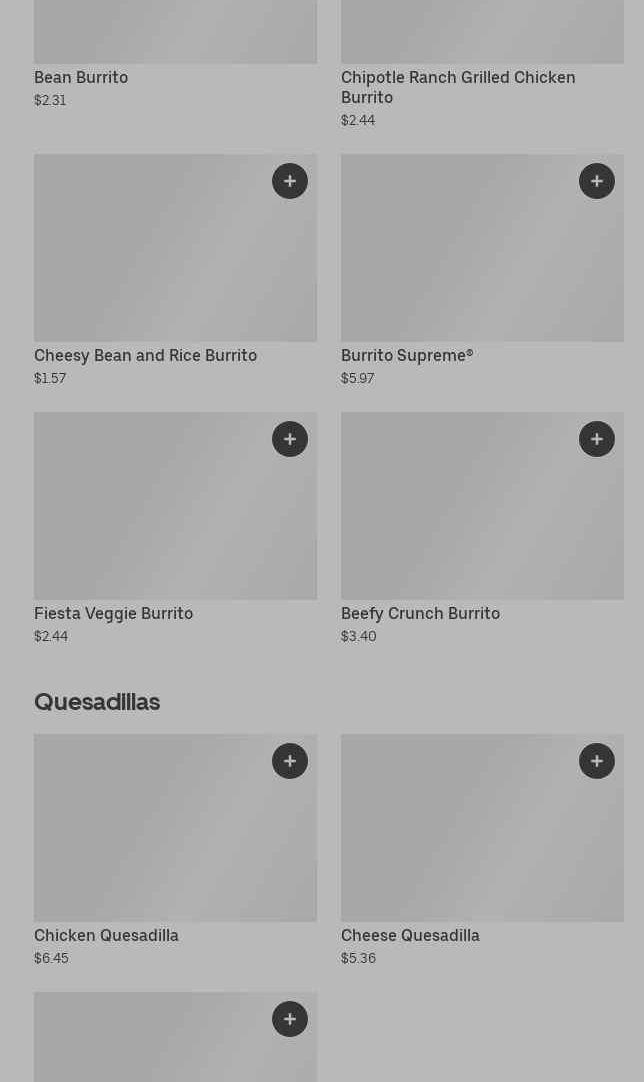View Cheesy Bean and Rice Burrito details
Screen dimensions: 644x1082
145,356
